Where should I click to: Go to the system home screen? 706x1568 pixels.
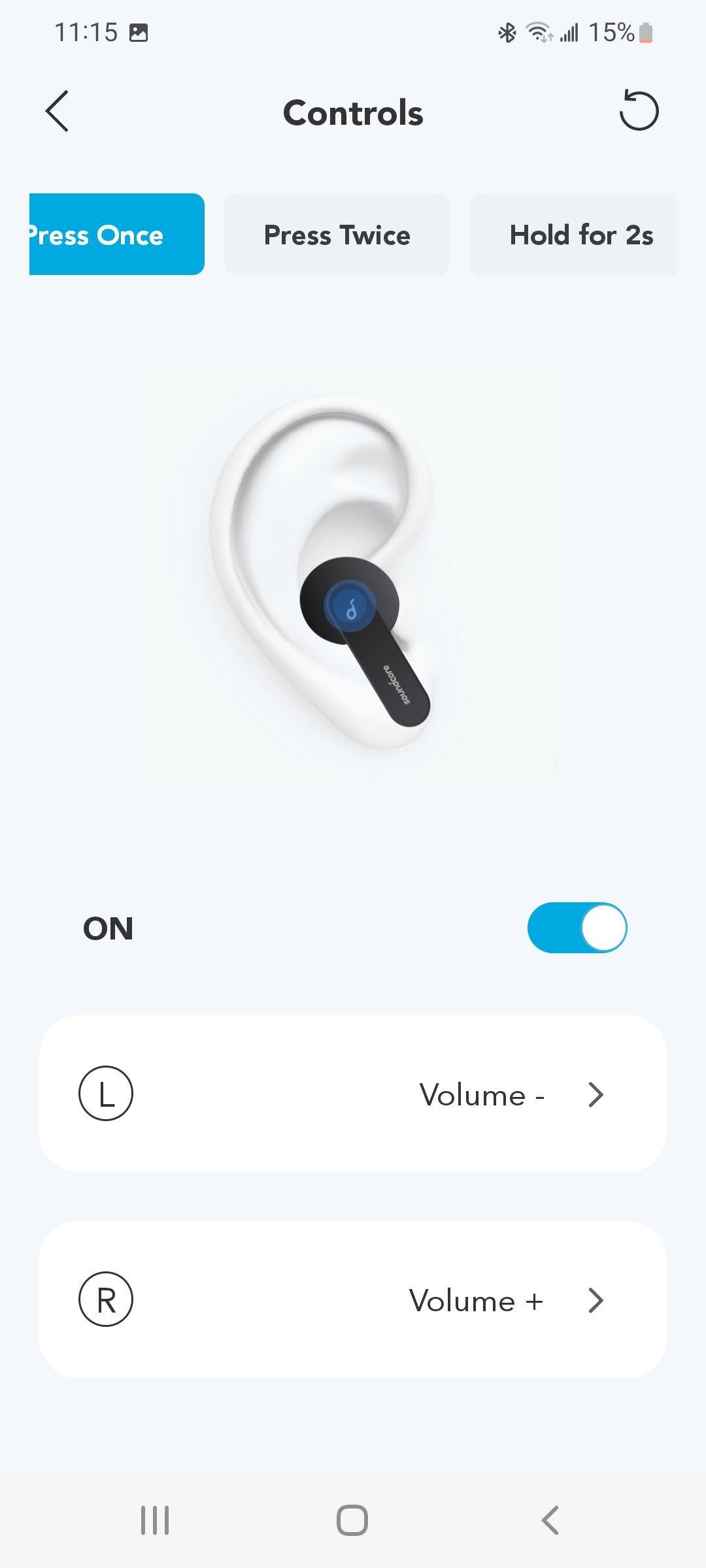point(352,1520)
